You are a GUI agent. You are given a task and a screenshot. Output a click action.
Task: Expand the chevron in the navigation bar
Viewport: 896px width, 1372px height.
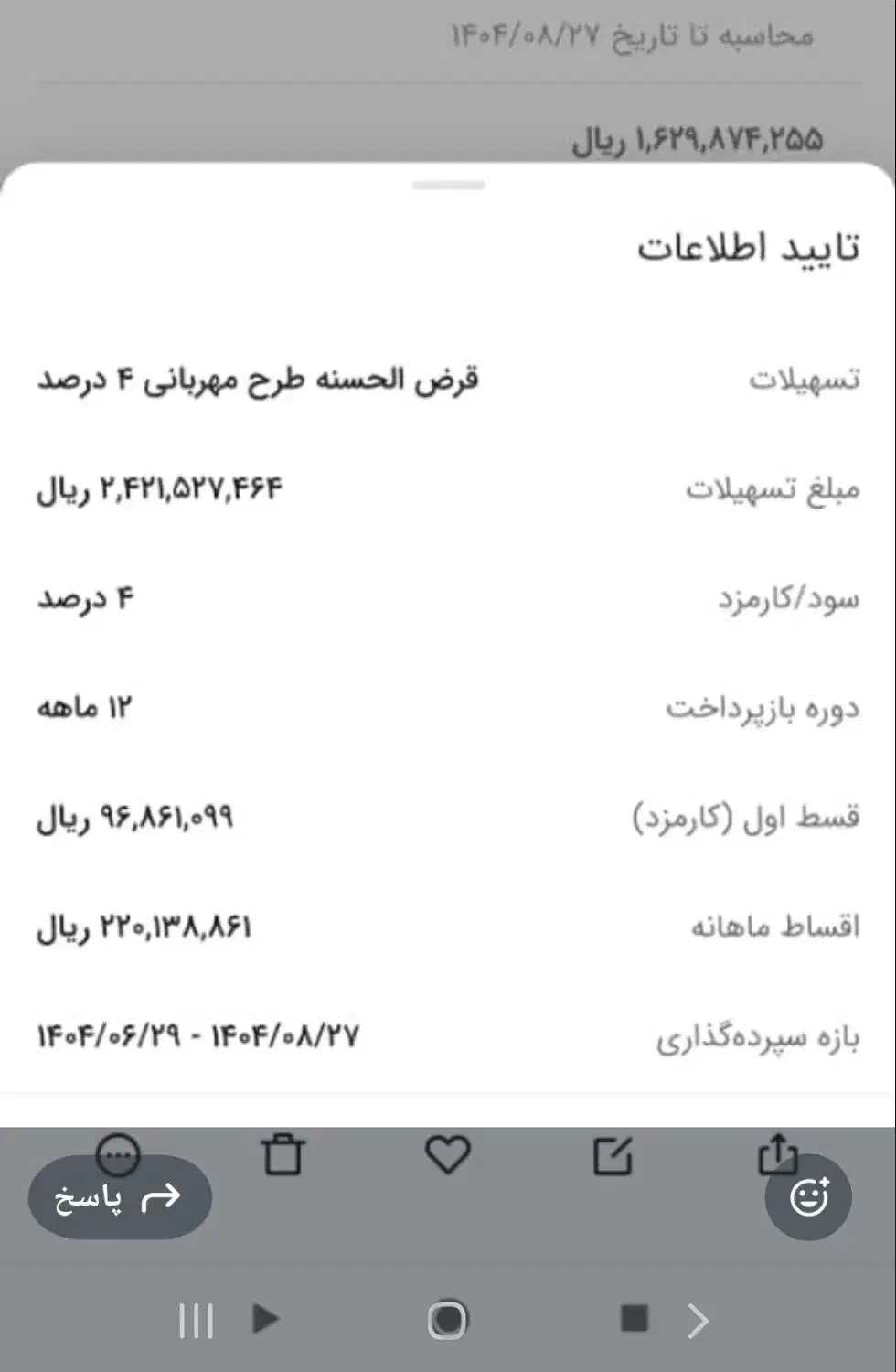click(699, 1320)
